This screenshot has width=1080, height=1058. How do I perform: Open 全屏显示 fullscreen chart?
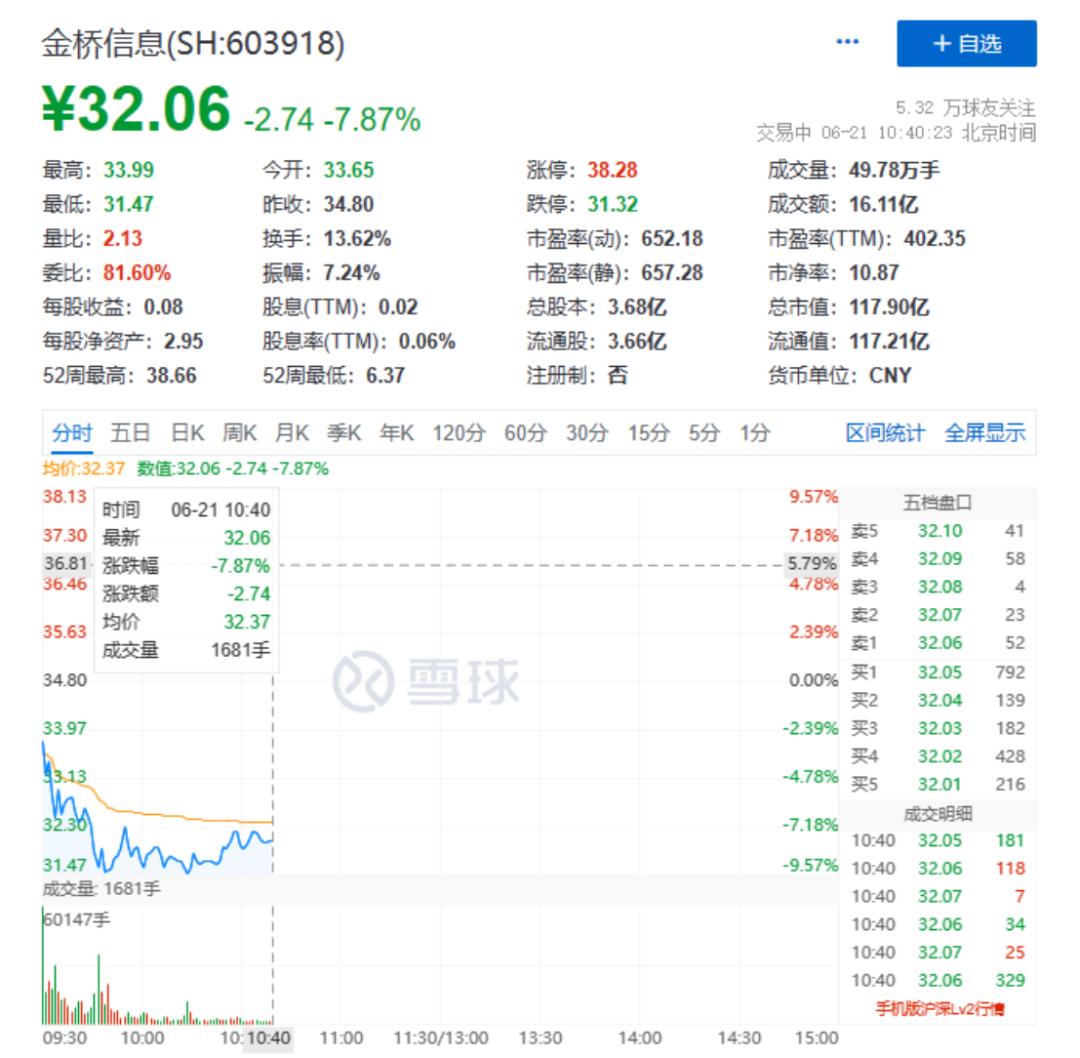coord(985,433)
